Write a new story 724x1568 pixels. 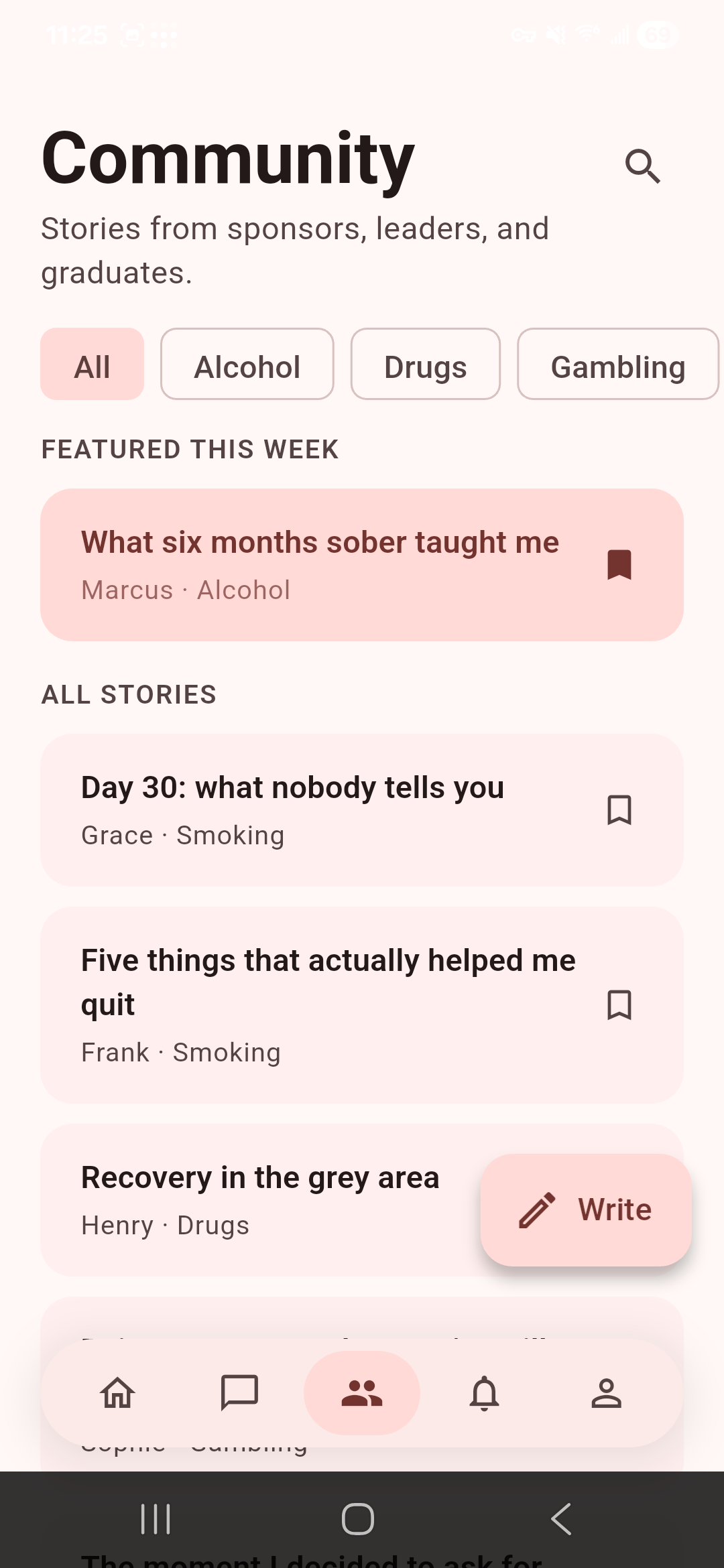point(586,1210)
